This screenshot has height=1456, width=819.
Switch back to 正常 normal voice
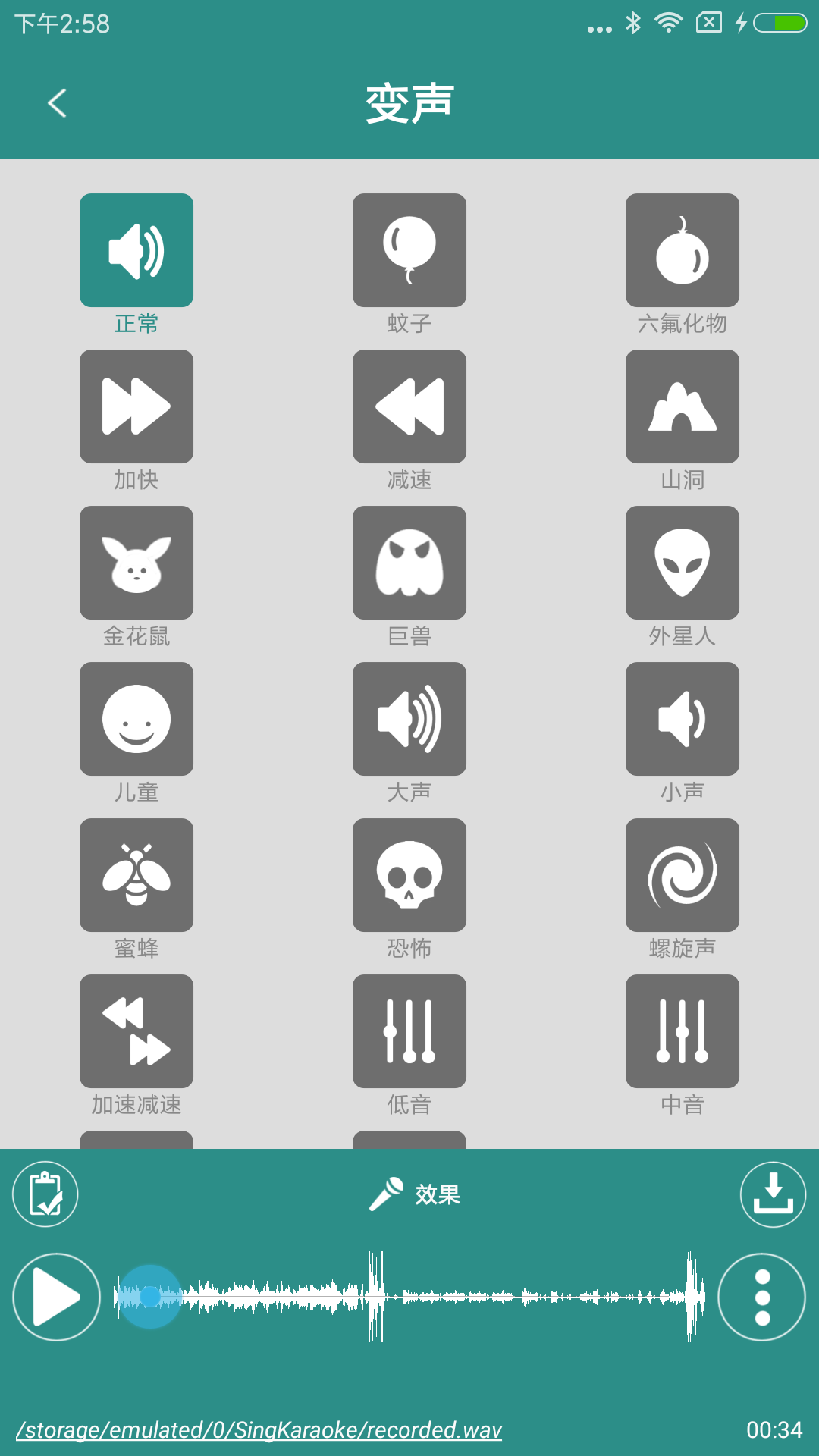pyautogui.click(x=136, y=249)
